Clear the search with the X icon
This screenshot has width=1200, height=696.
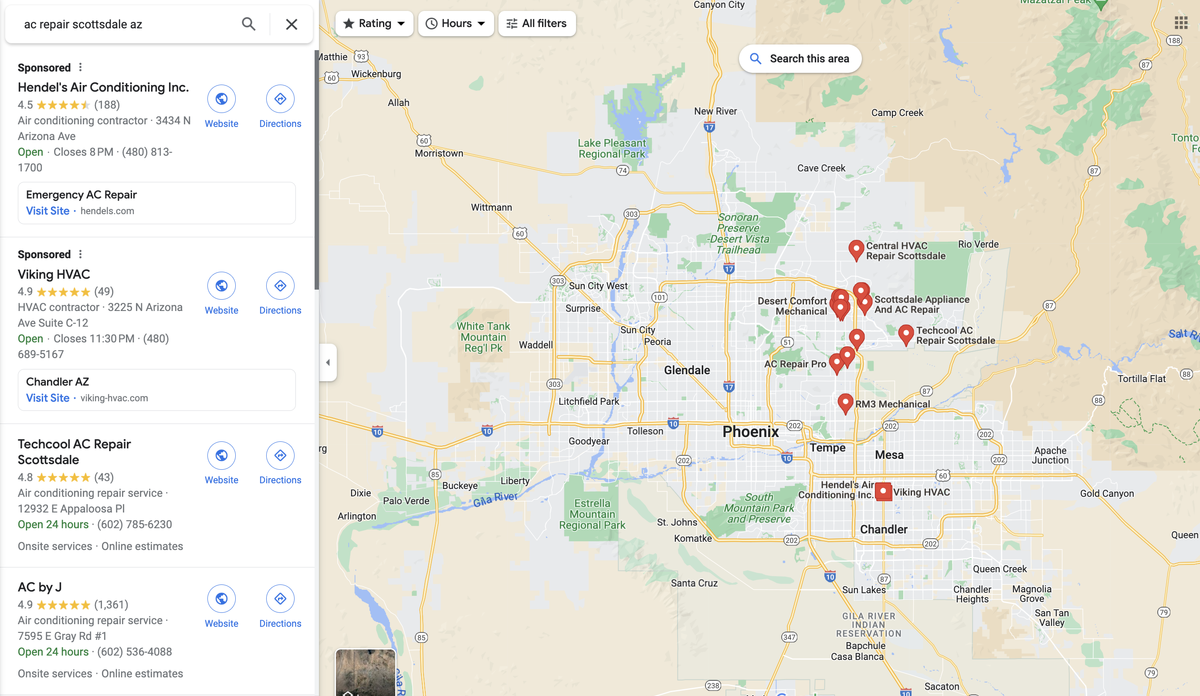coord(291,24)
